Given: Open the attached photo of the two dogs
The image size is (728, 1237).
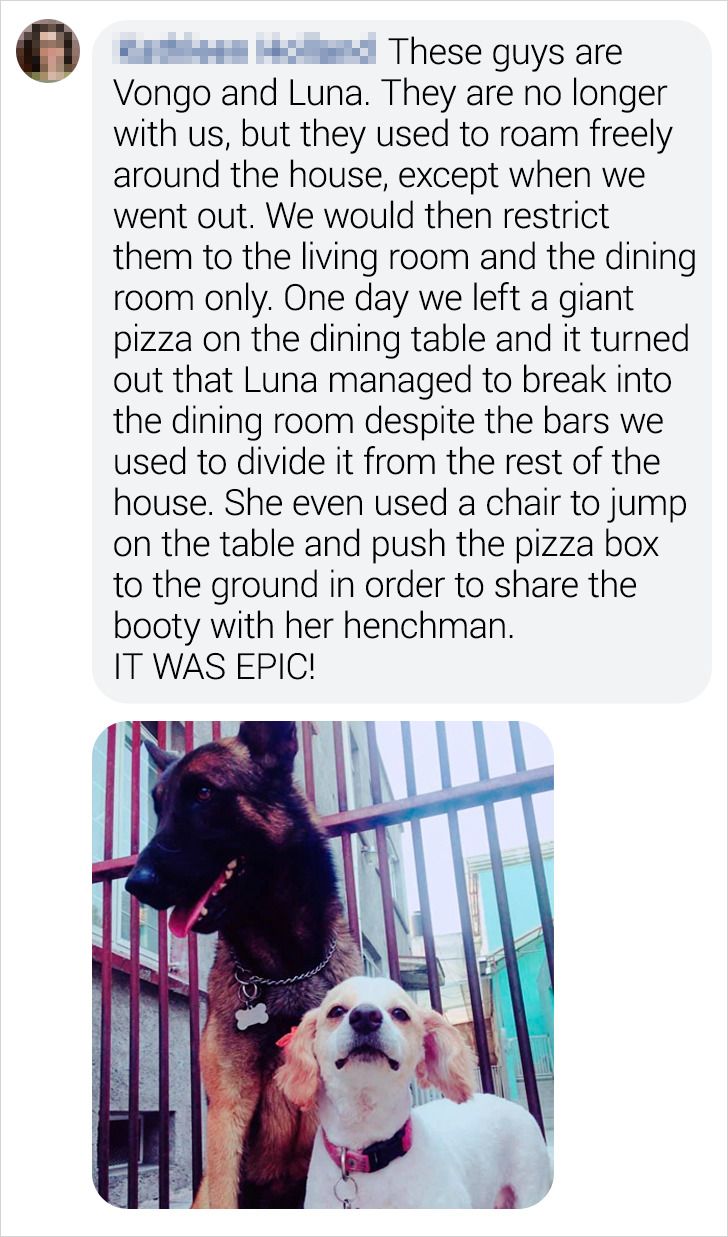Looking at the screenshot, I should tap(322, 964).
